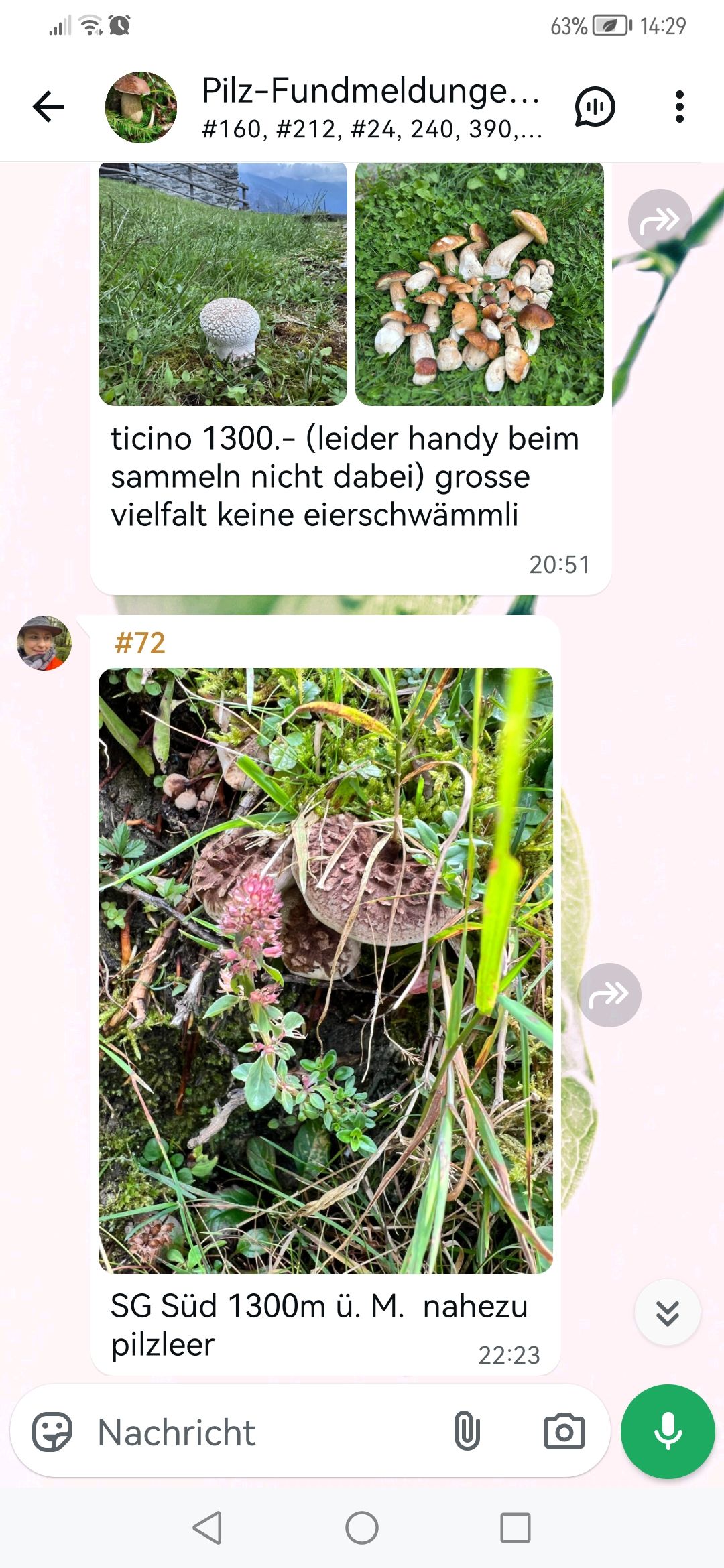Open the overflow menu

click(679, 107)
